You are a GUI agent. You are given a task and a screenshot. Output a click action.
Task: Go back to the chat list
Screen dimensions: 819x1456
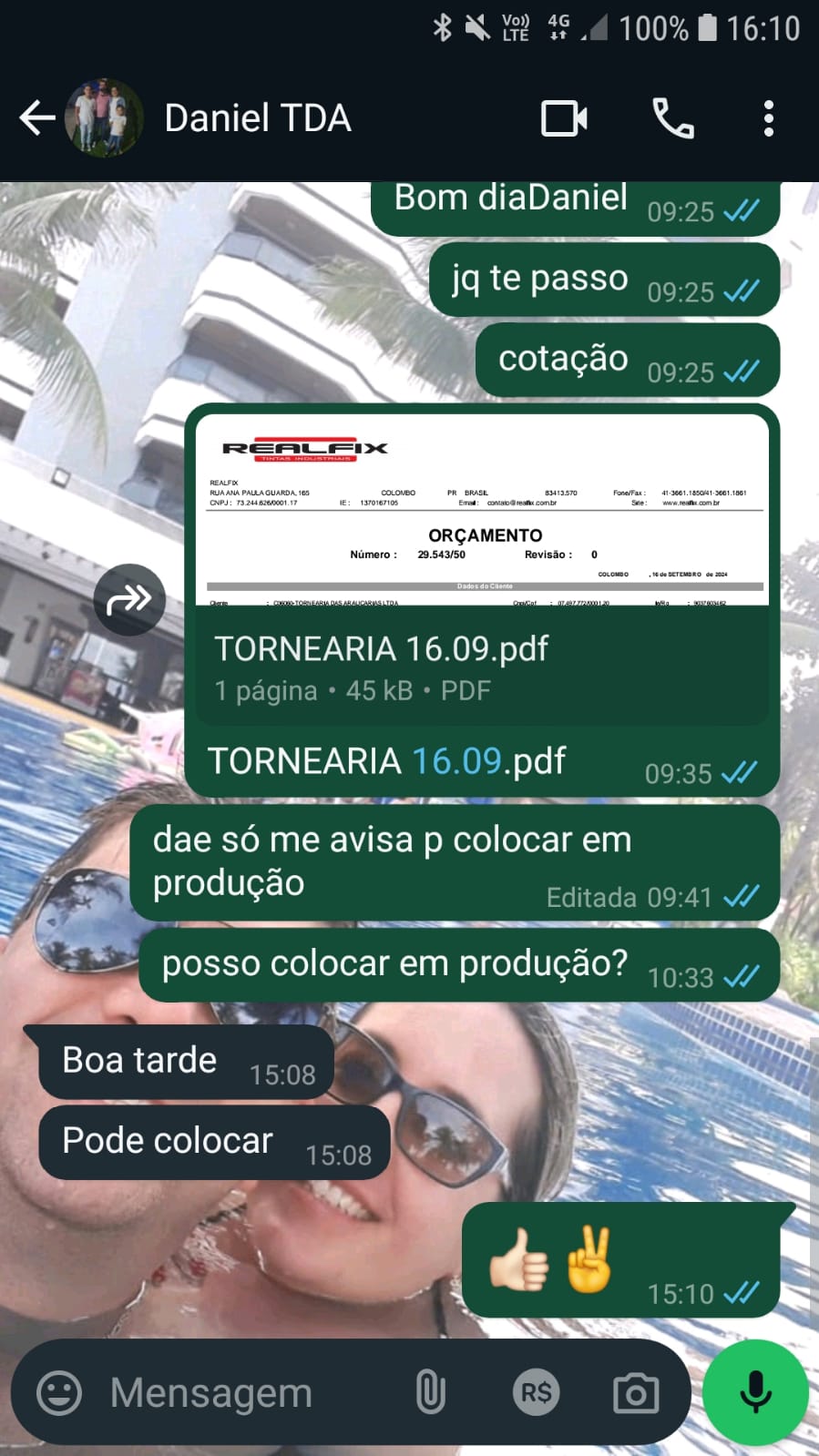36,118
